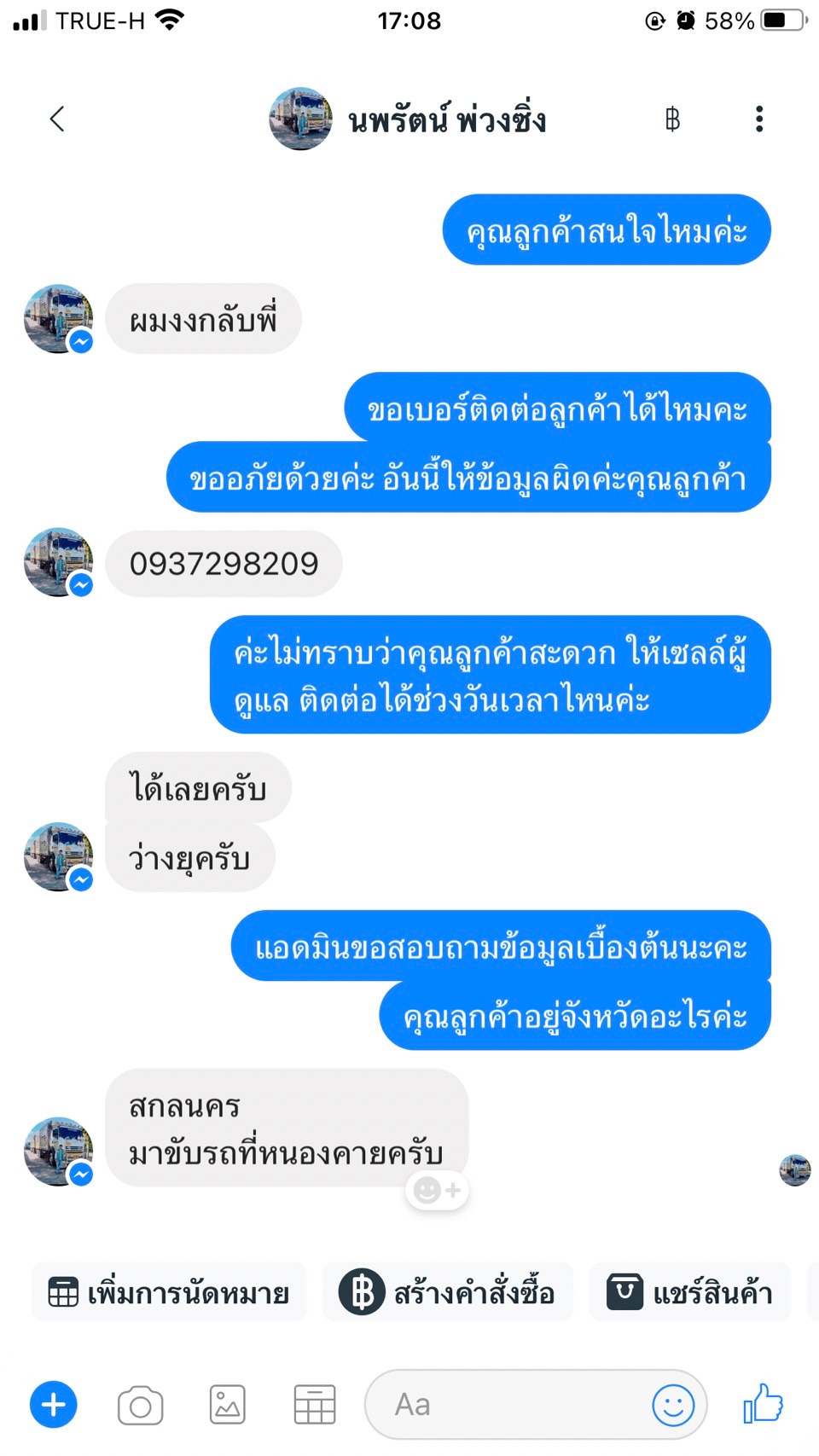Open the plus menu for more actions
This screenshot has width=819, height=1456.
(54, 1405)
